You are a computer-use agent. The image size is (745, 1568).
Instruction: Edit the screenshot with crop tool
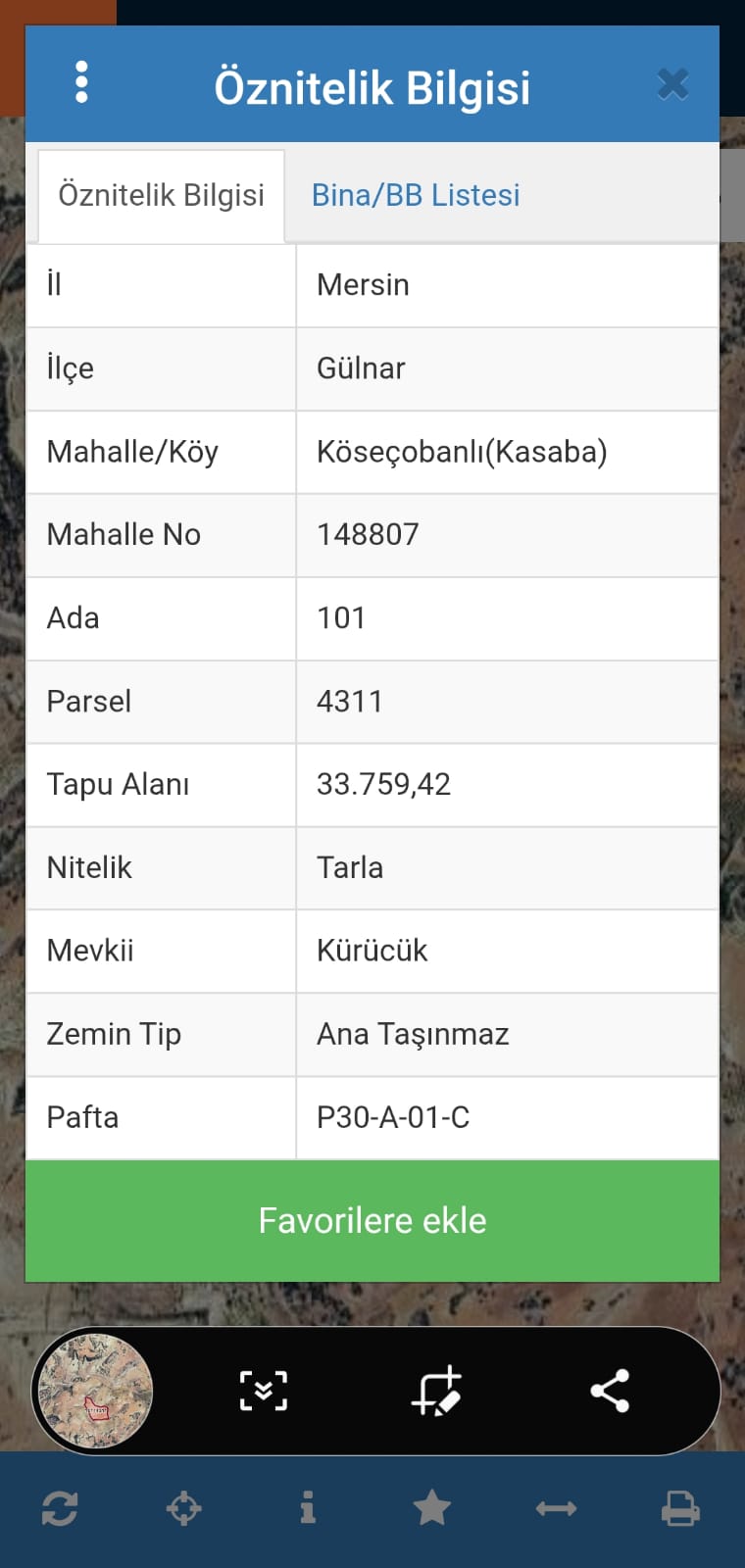[x=436, y=1391]
